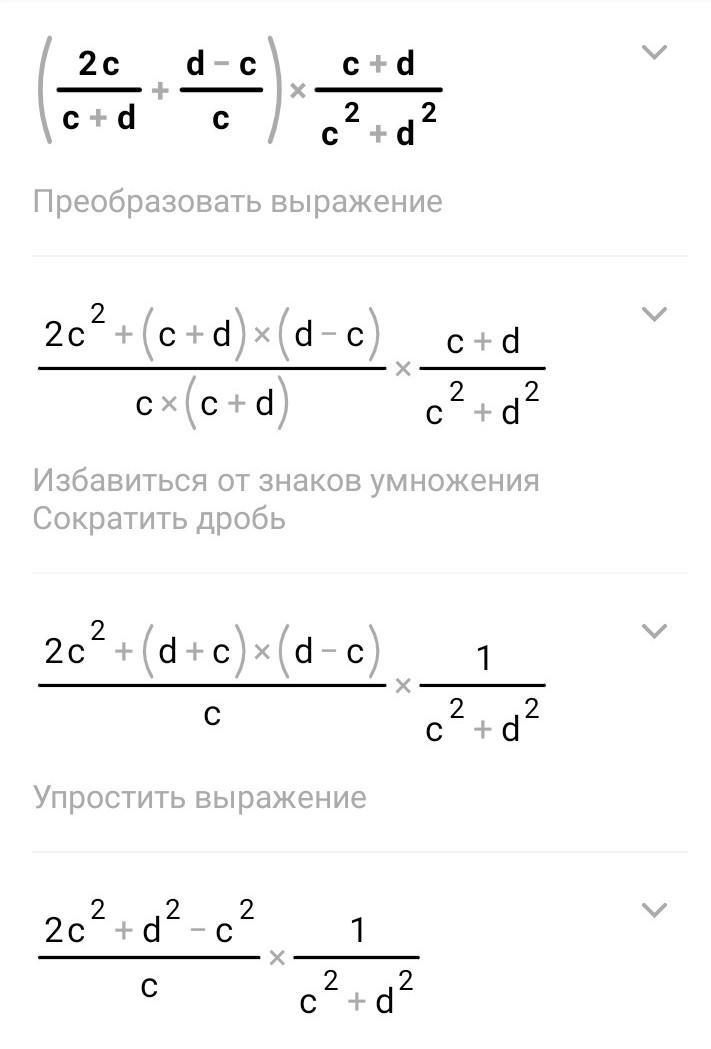This screenshot has width=711, height=1049.
Task: Expand the step labeled Упростить выражение
Action: click(654, 631)
